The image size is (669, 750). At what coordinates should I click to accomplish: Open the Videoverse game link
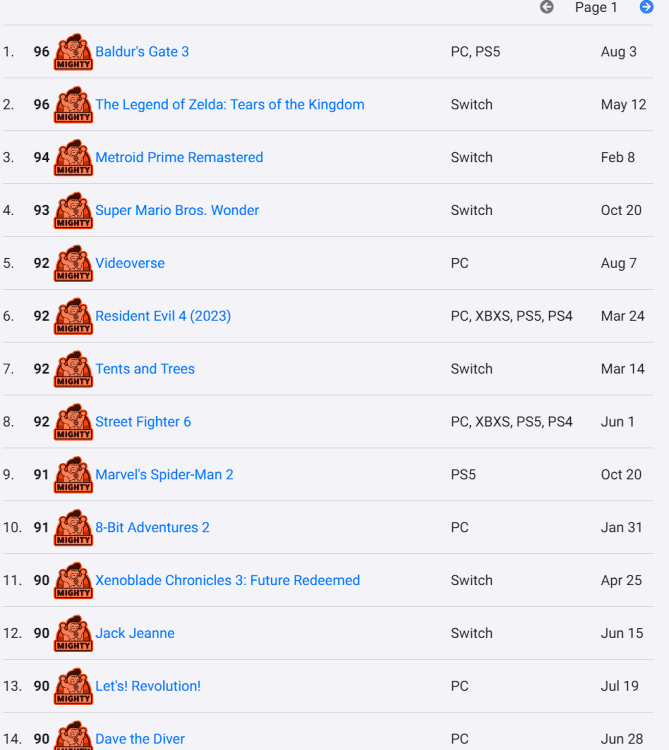click(x=130, y=264)
